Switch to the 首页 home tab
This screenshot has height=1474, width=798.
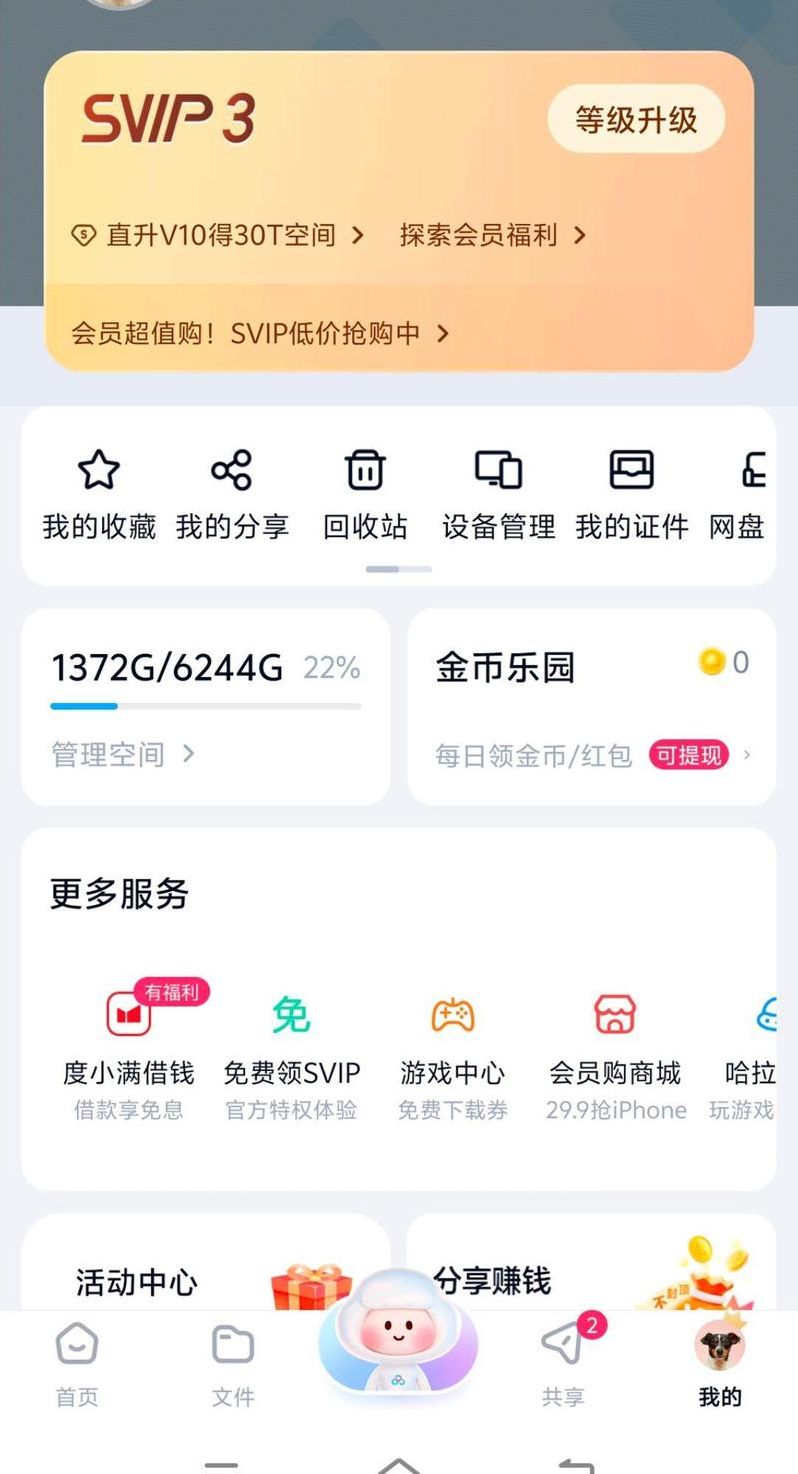click(x=75, y=1362)
